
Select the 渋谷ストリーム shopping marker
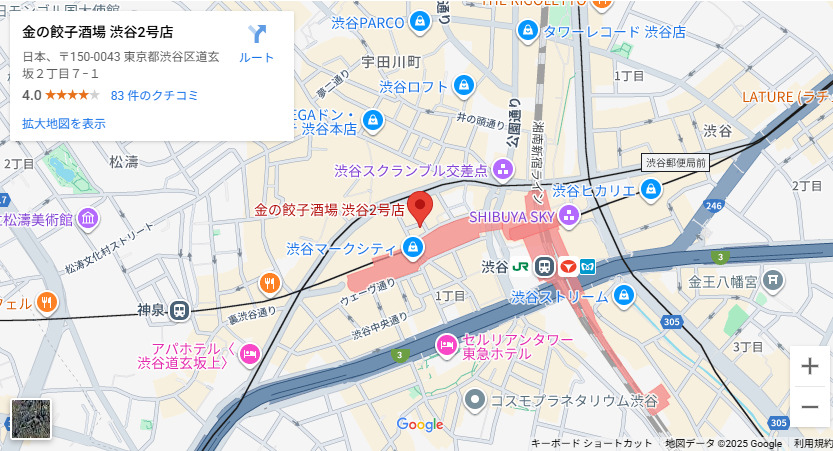pyautogui.click(x=623, y=296)
